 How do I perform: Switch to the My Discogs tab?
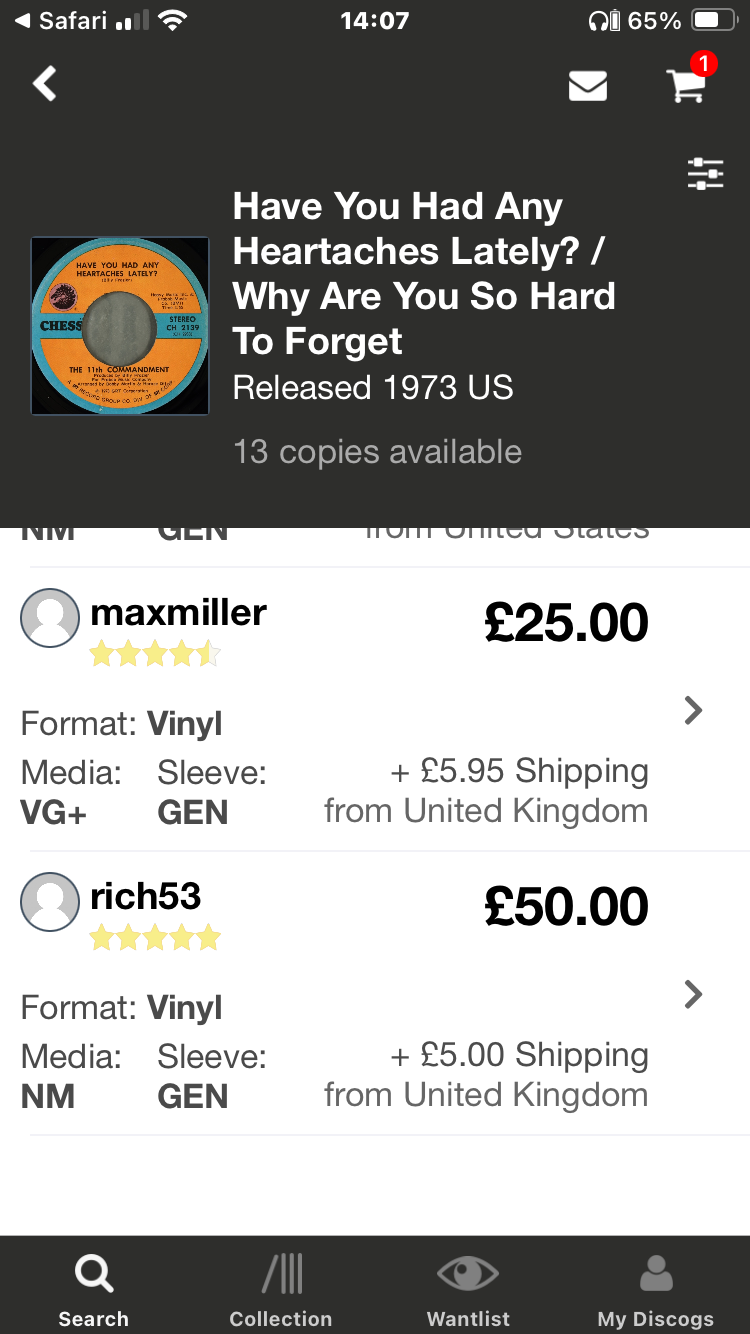(x=656, y=1289)
